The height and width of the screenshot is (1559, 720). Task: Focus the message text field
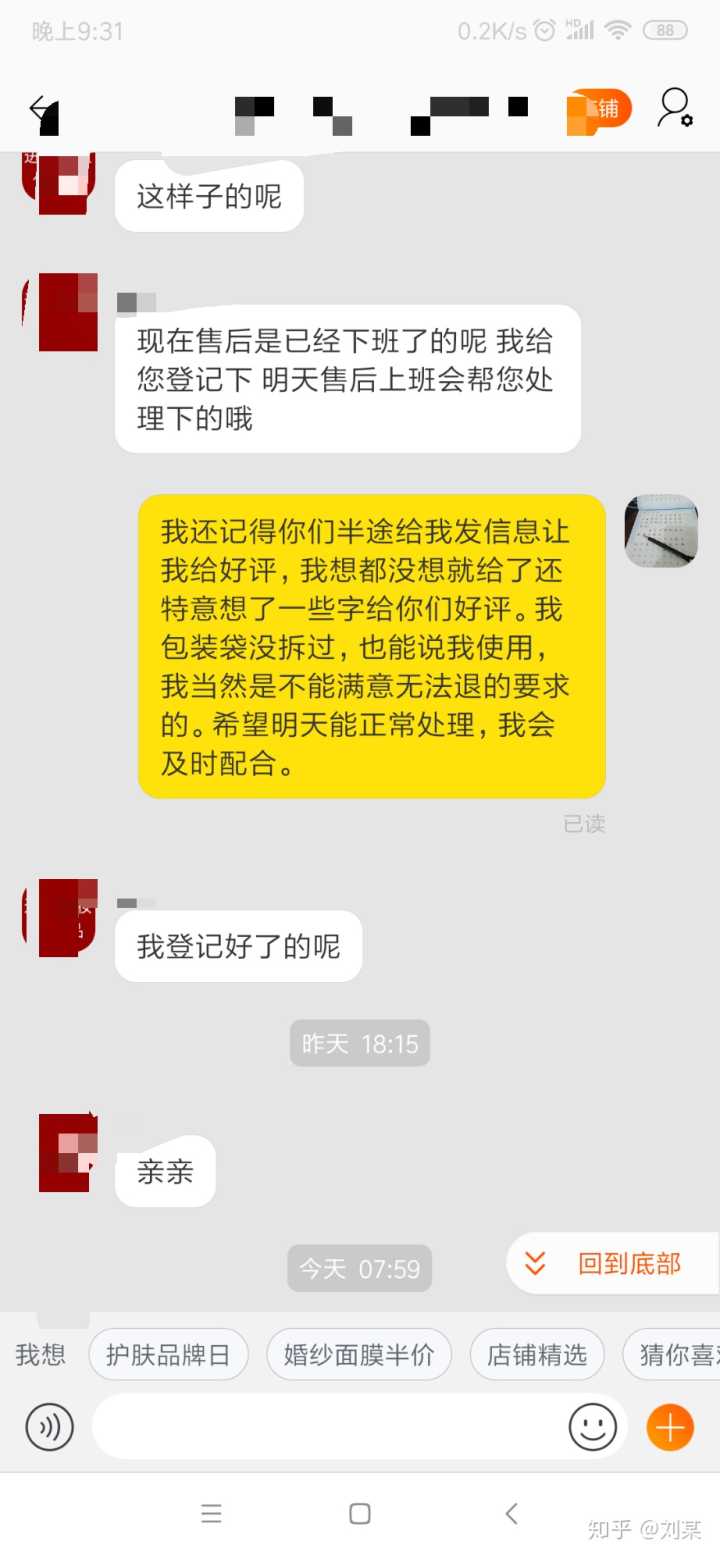click(330, 1427)
